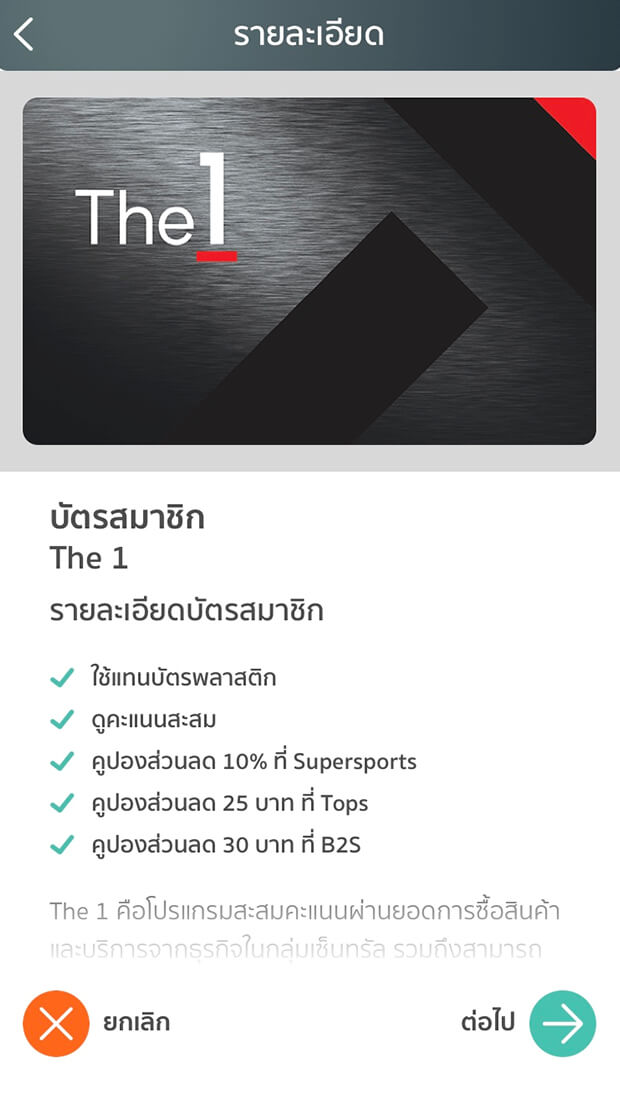620x1100 pixels.
Task: Go back using the header arrow
Action: [x=24, y=34]
